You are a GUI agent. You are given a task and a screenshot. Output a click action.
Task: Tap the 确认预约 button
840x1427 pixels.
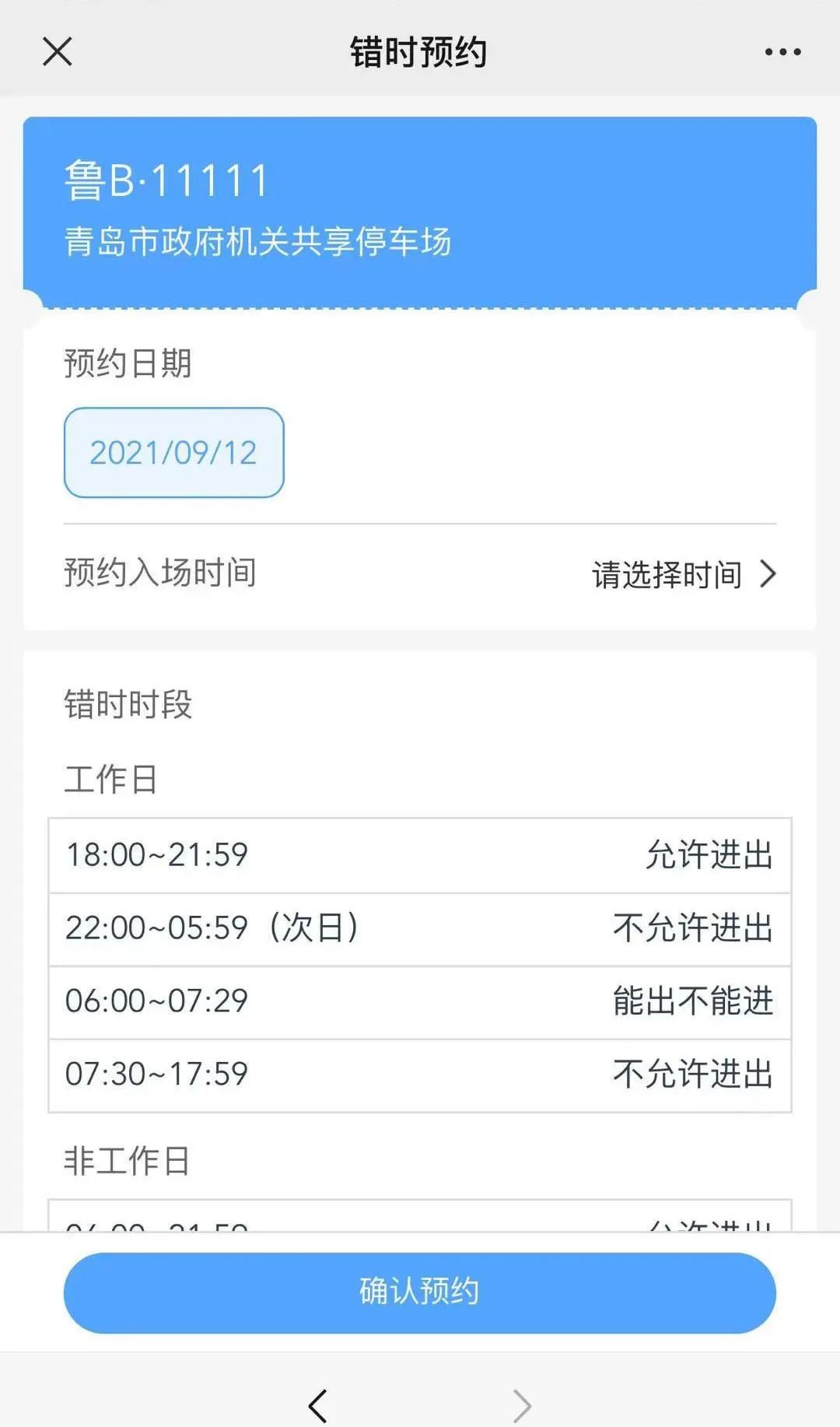(420, 1292)
